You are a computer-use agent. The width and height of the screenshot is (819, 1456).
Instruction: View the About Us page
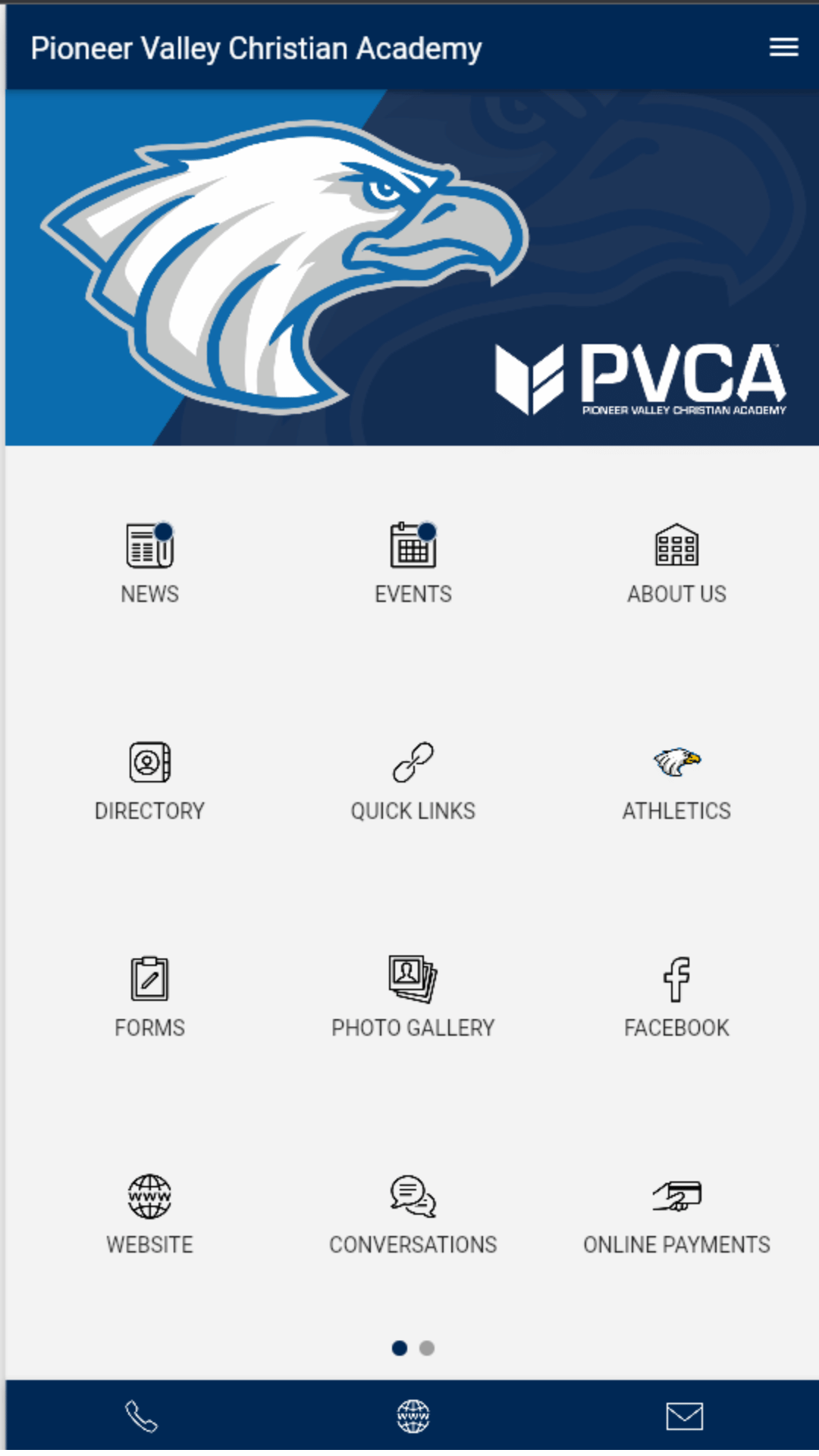point(676,562)
